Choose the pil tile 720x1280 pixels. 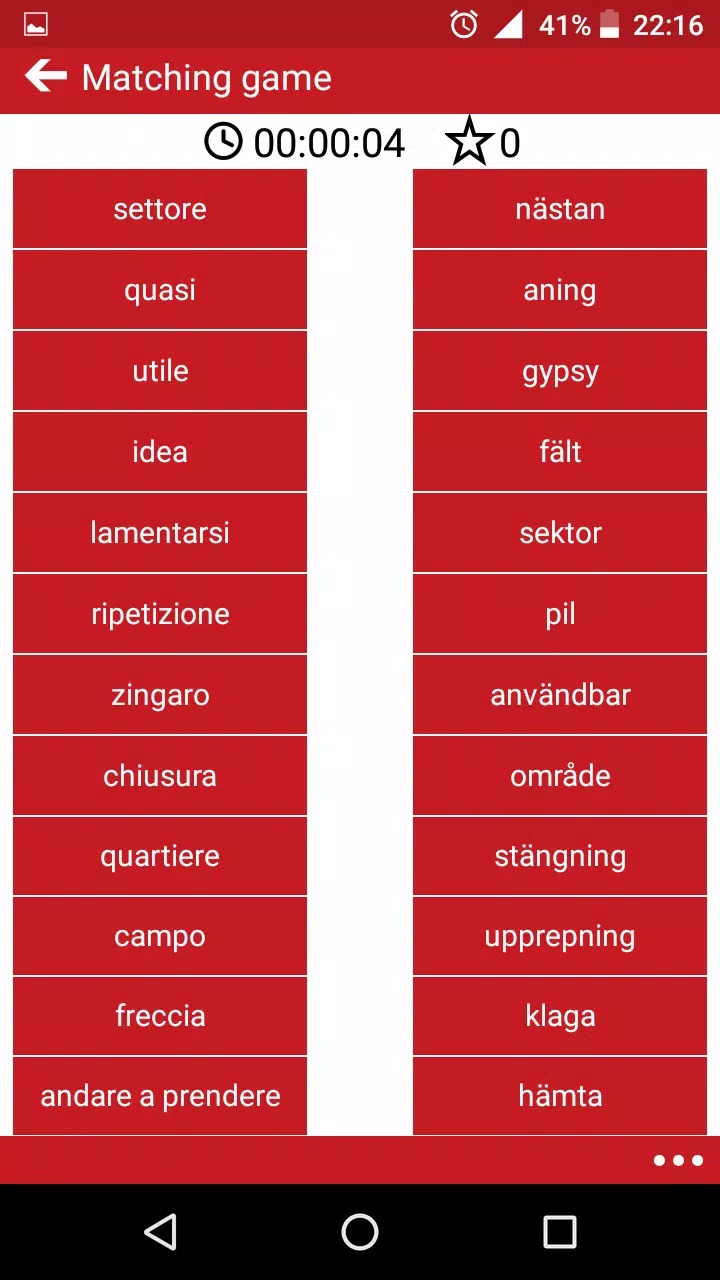click(560, 613)
